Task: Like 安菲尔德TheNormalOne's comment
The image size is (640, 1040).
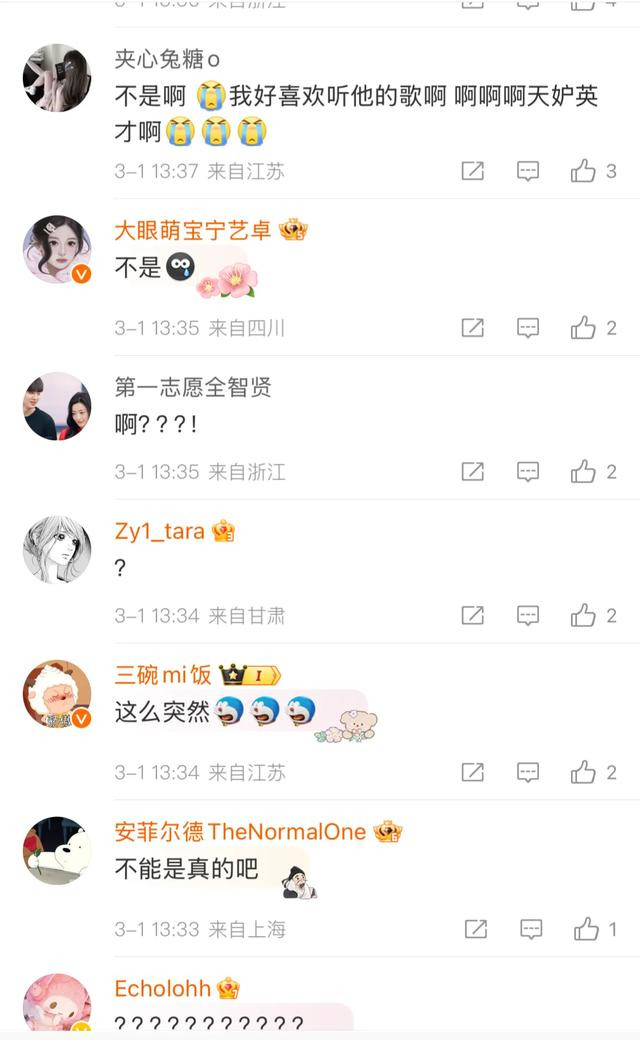Action: [x=586, y=929]
